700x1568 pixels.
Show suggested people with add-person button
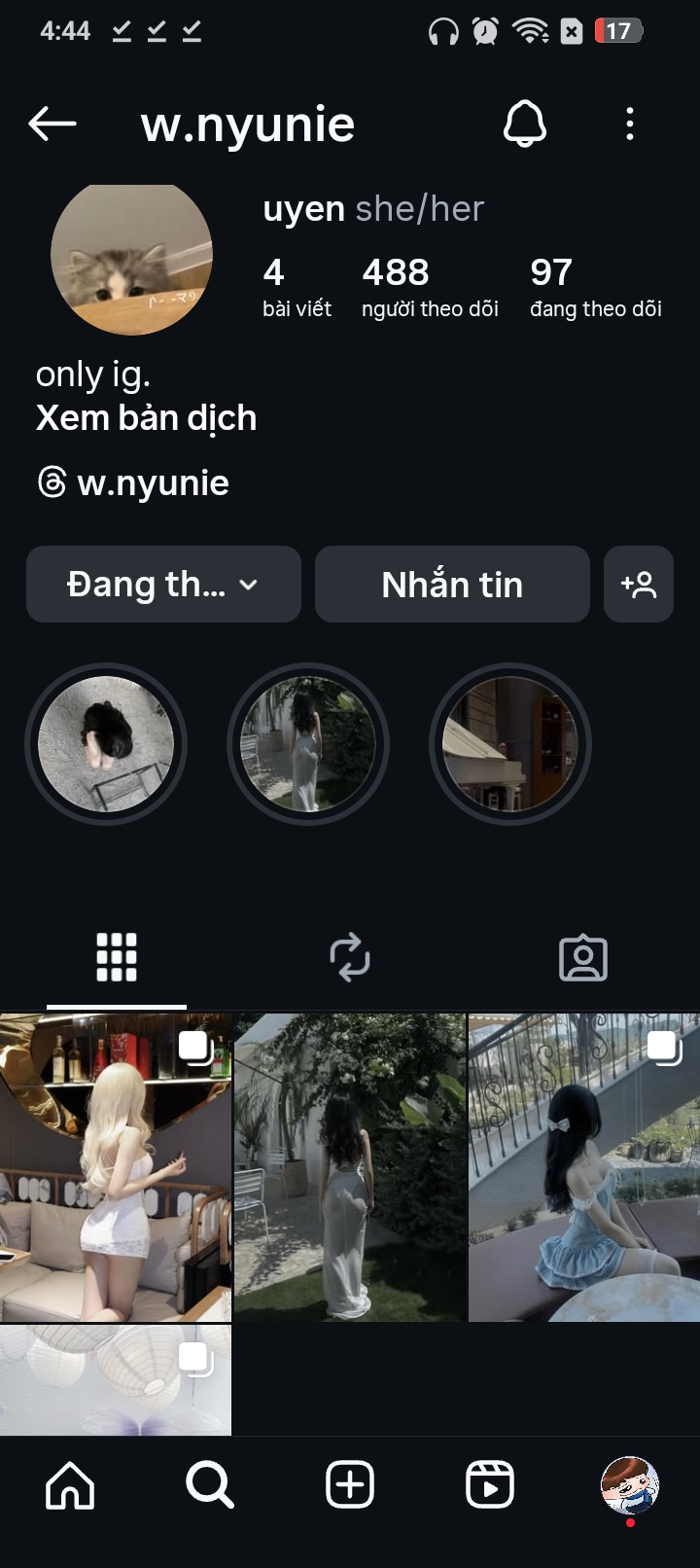pos(639,584)
